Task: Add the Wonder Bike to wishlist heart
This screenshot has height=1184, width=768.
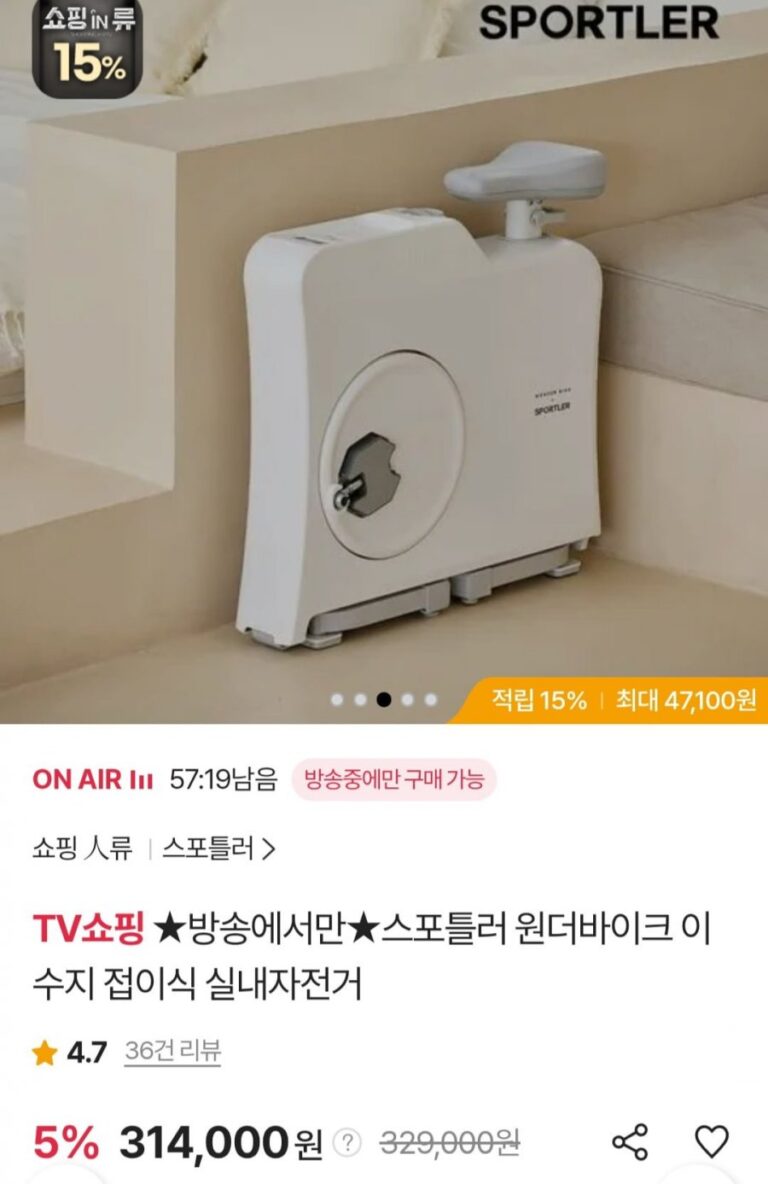Action: (712, 1142)
